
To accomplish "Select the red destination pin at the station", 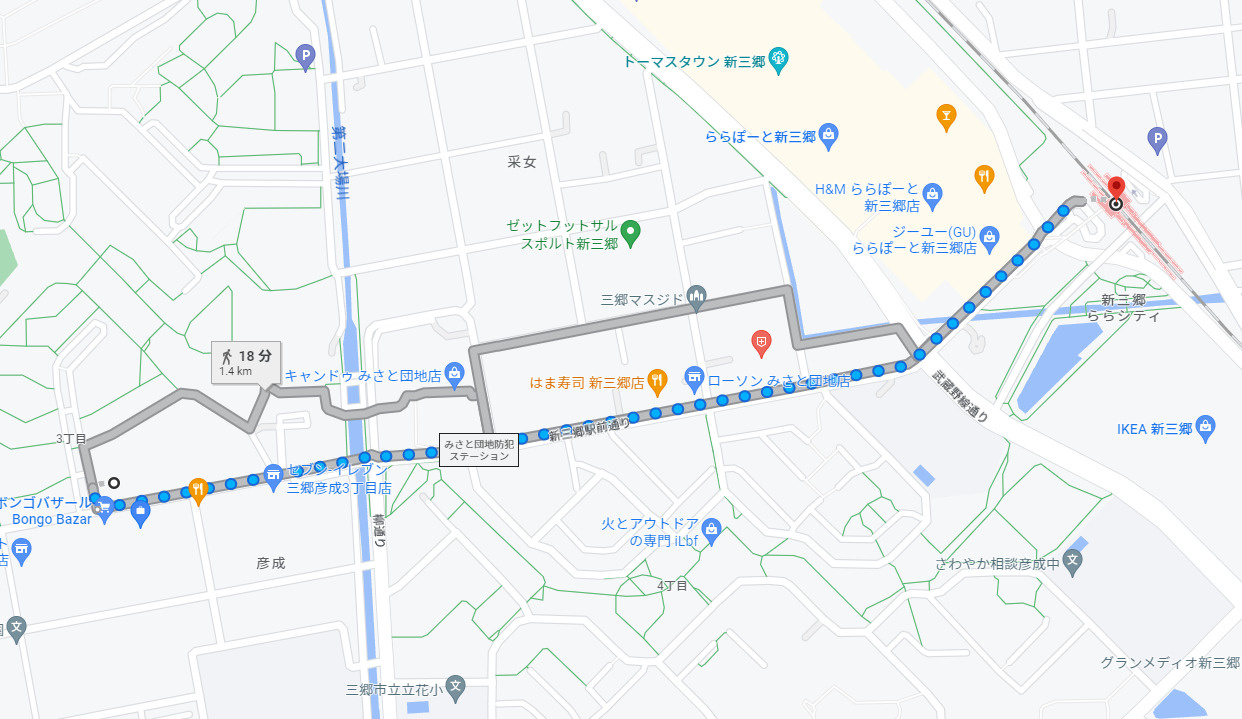I will 1116,190.
